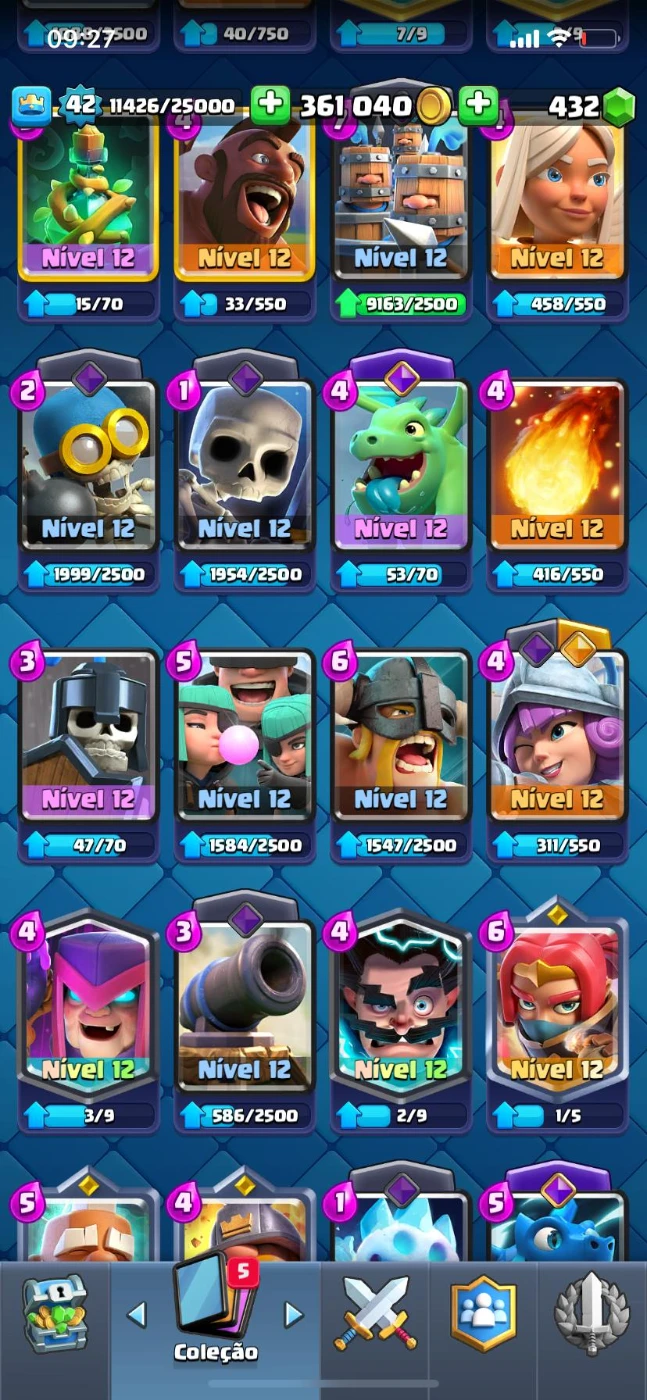Open the Rascals card with 1584/2500
The height and width of the screenshot is (1400, 647).
(244, 735)
